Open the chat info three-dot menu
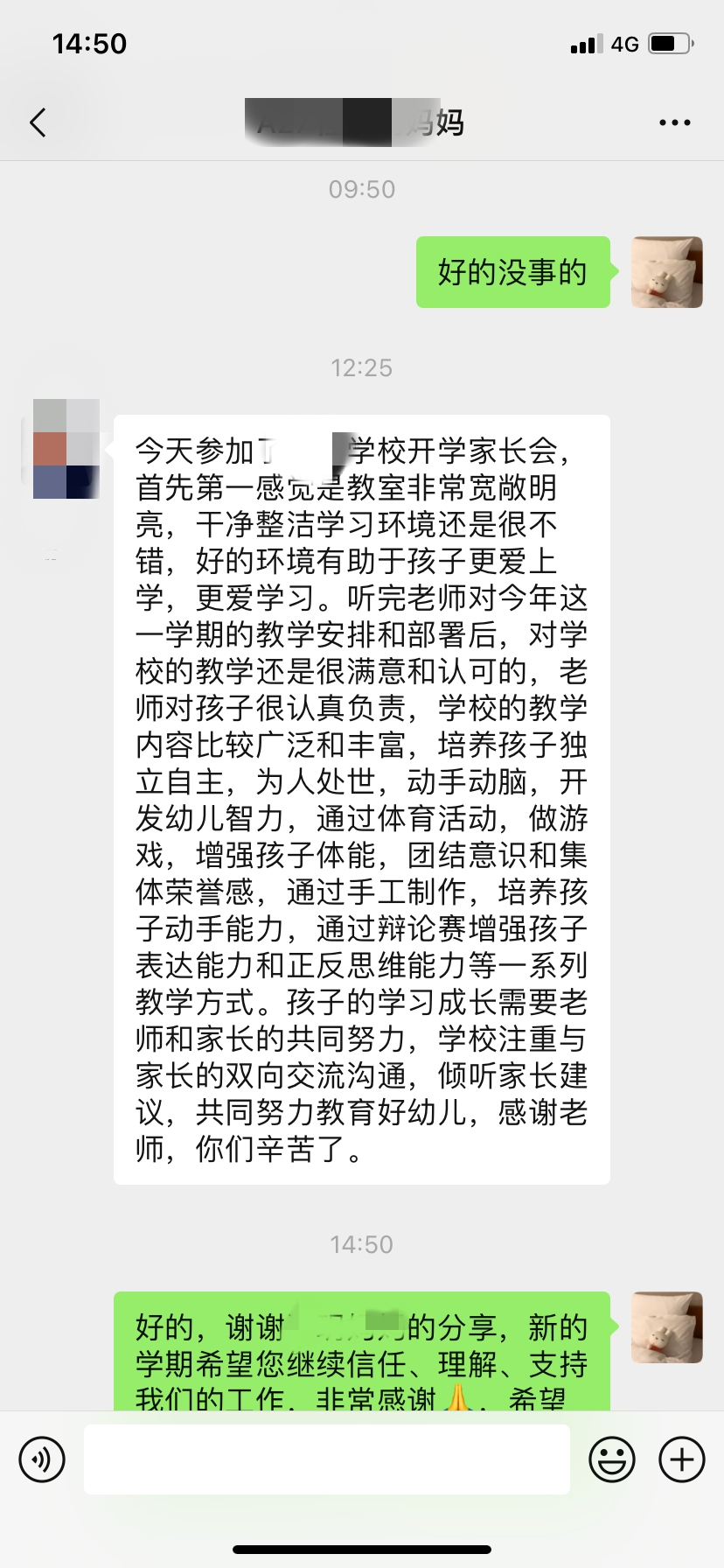Viewport: 724px width, 1568px height. (674, 122)
